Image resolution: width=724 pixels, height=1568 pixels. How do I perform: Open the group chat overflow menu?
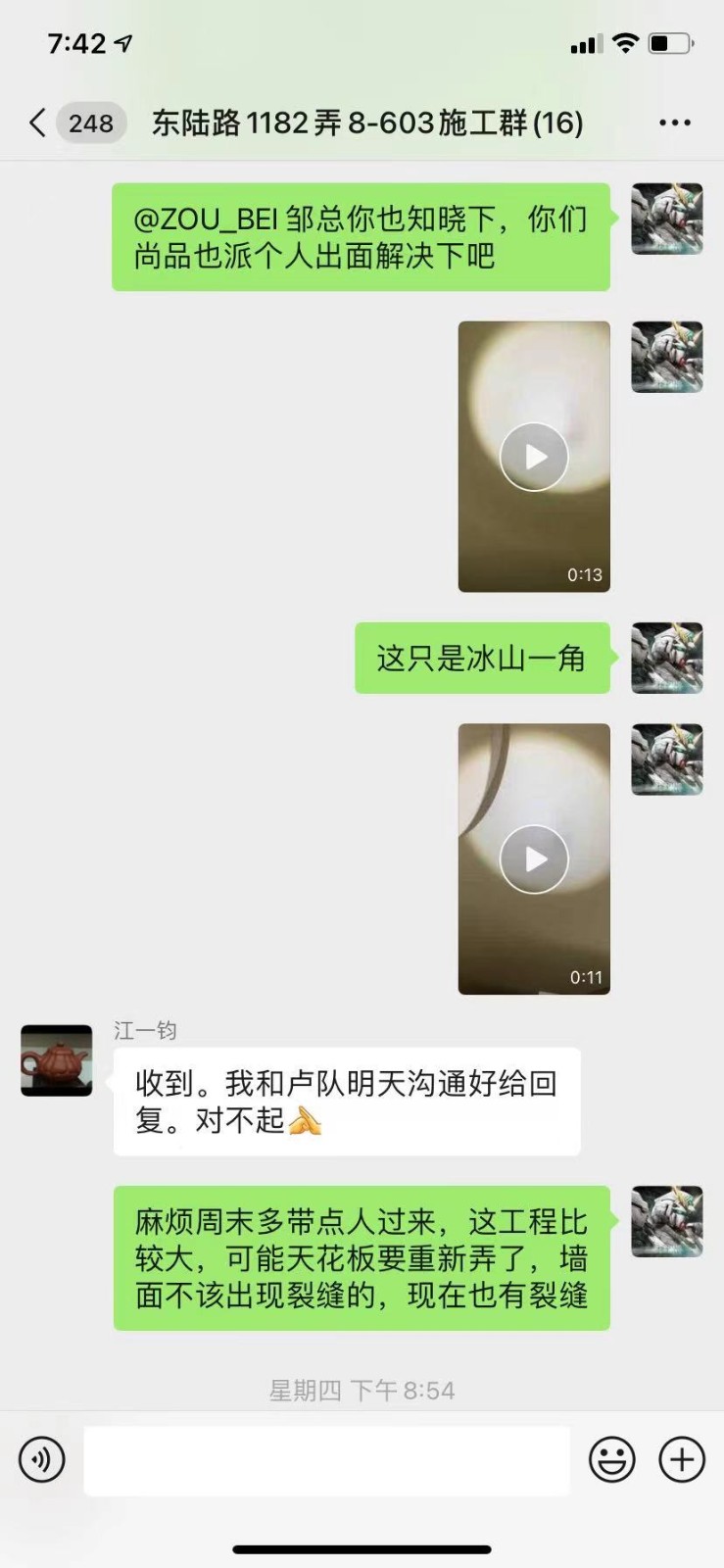click(x=674, y=123)
